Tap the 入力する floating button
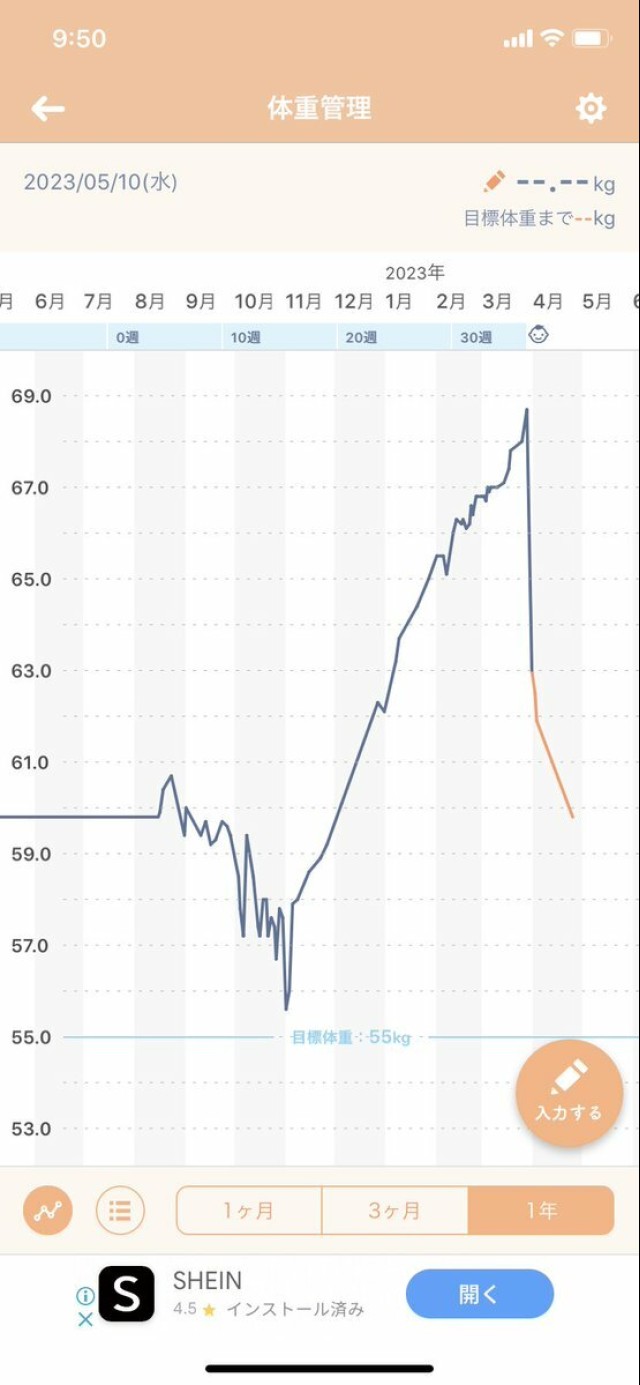 click(x=568, y=1093)
